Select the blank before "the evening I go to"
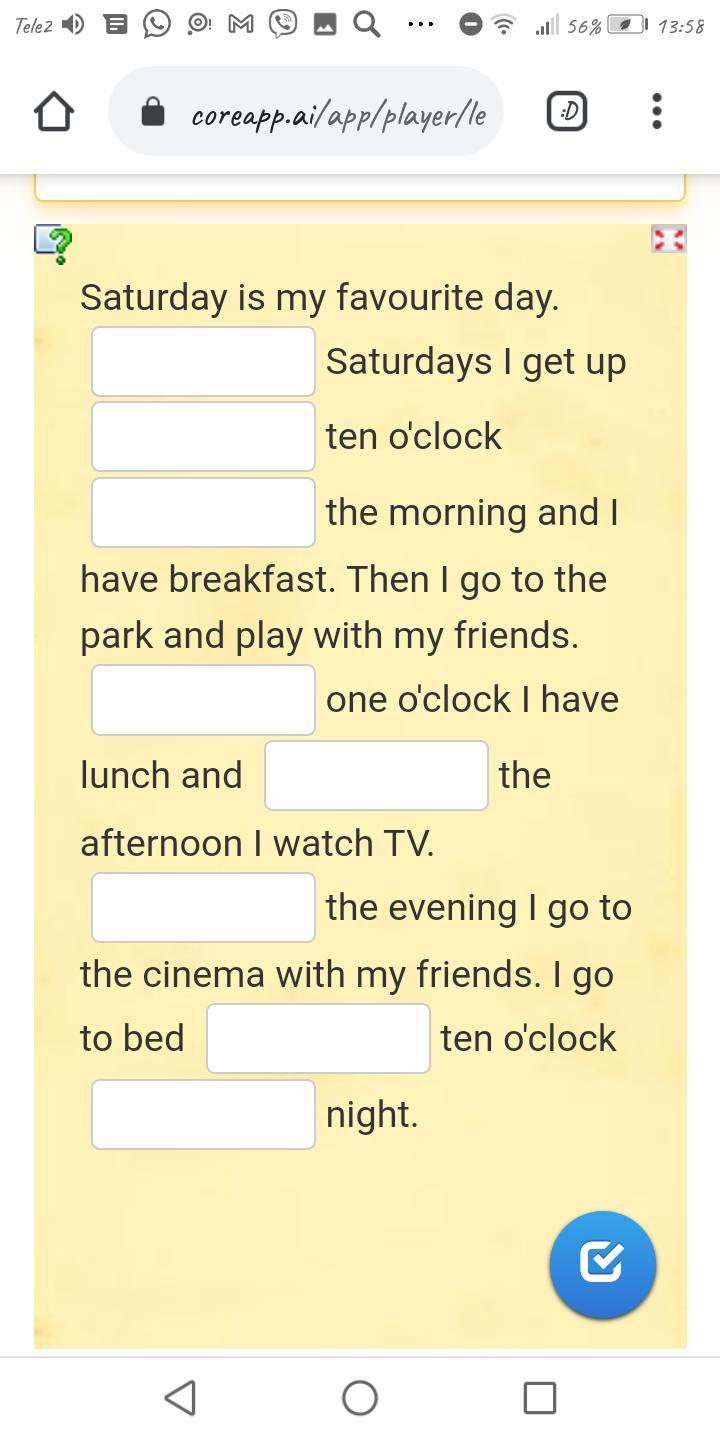Viewport: 720px width, 1440px height. point(203,907)
